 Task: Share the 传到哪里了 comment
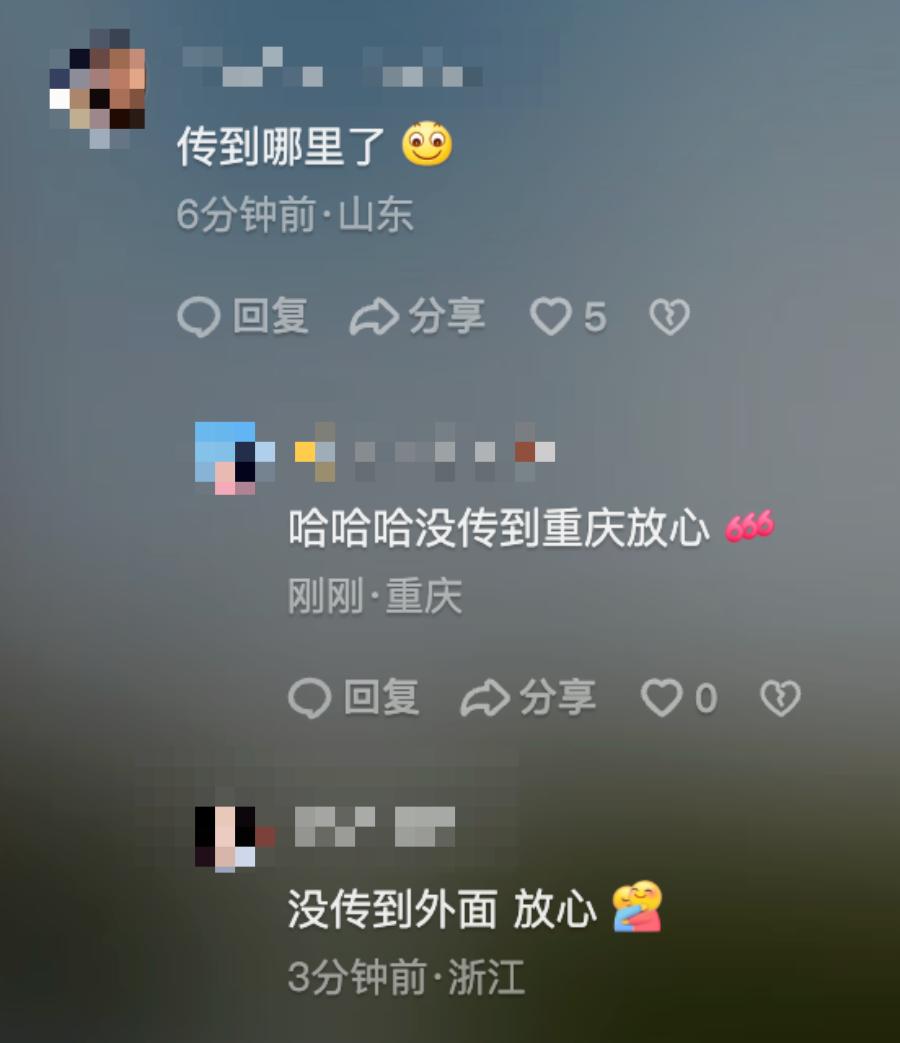click(417, 318)
